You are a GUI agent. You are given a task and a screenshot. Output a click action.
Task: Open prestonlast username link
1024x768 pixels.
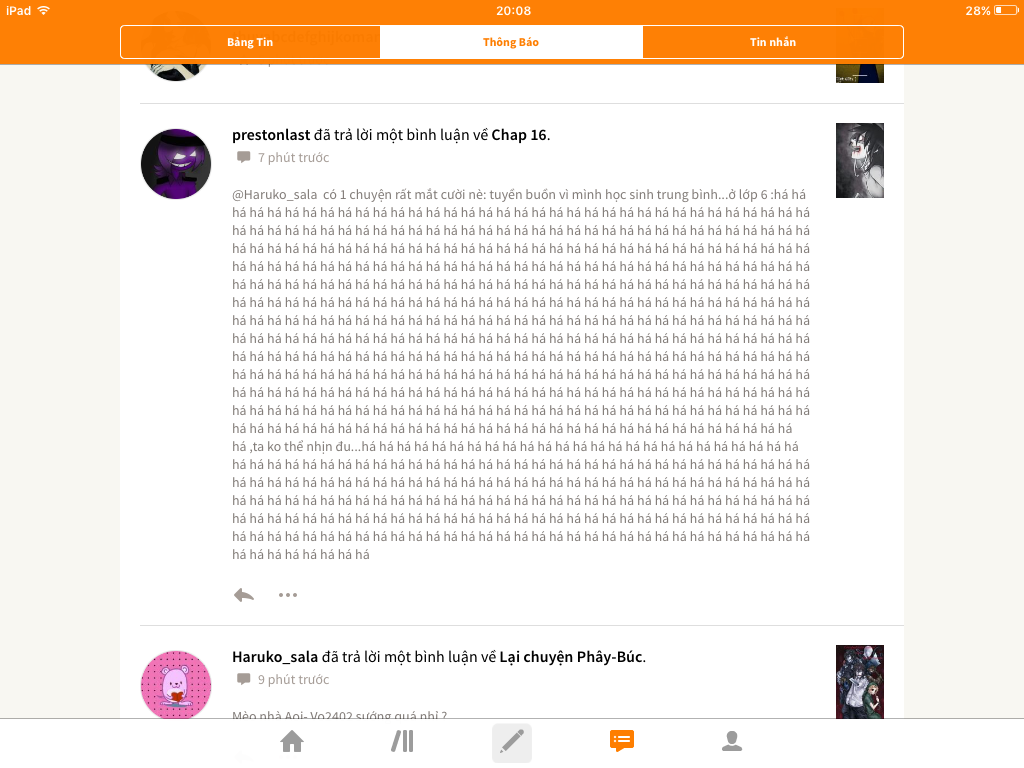click(271, 135)
